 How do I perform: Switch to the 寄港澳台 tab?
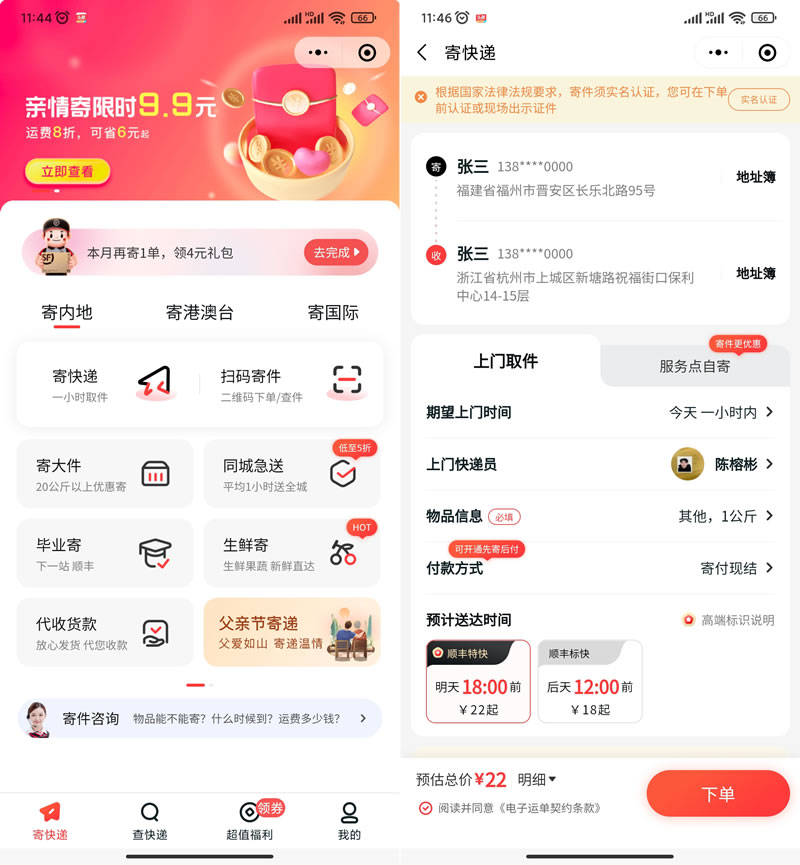coord(199,313)
